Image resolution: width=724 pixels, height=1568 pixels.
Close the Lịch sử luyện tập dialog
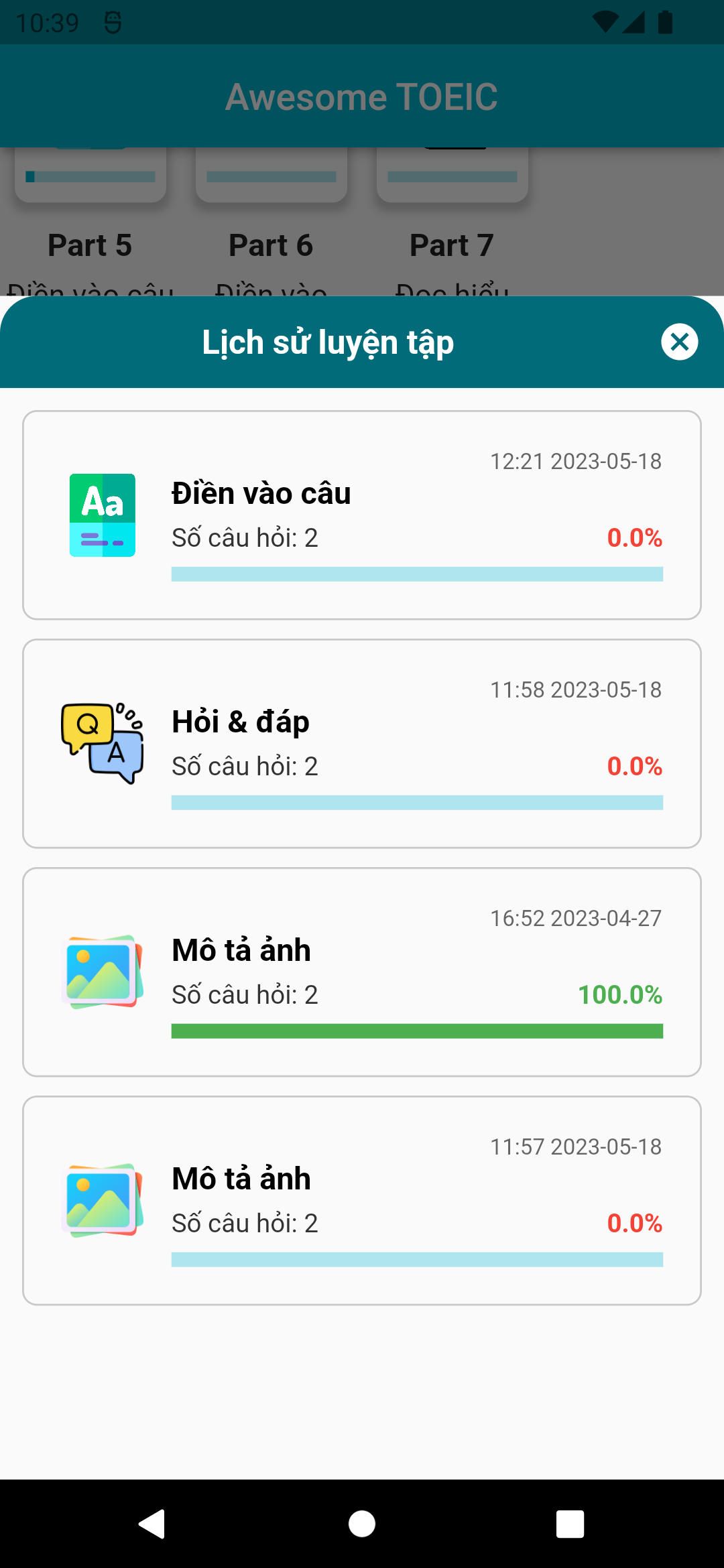(680, 342)
